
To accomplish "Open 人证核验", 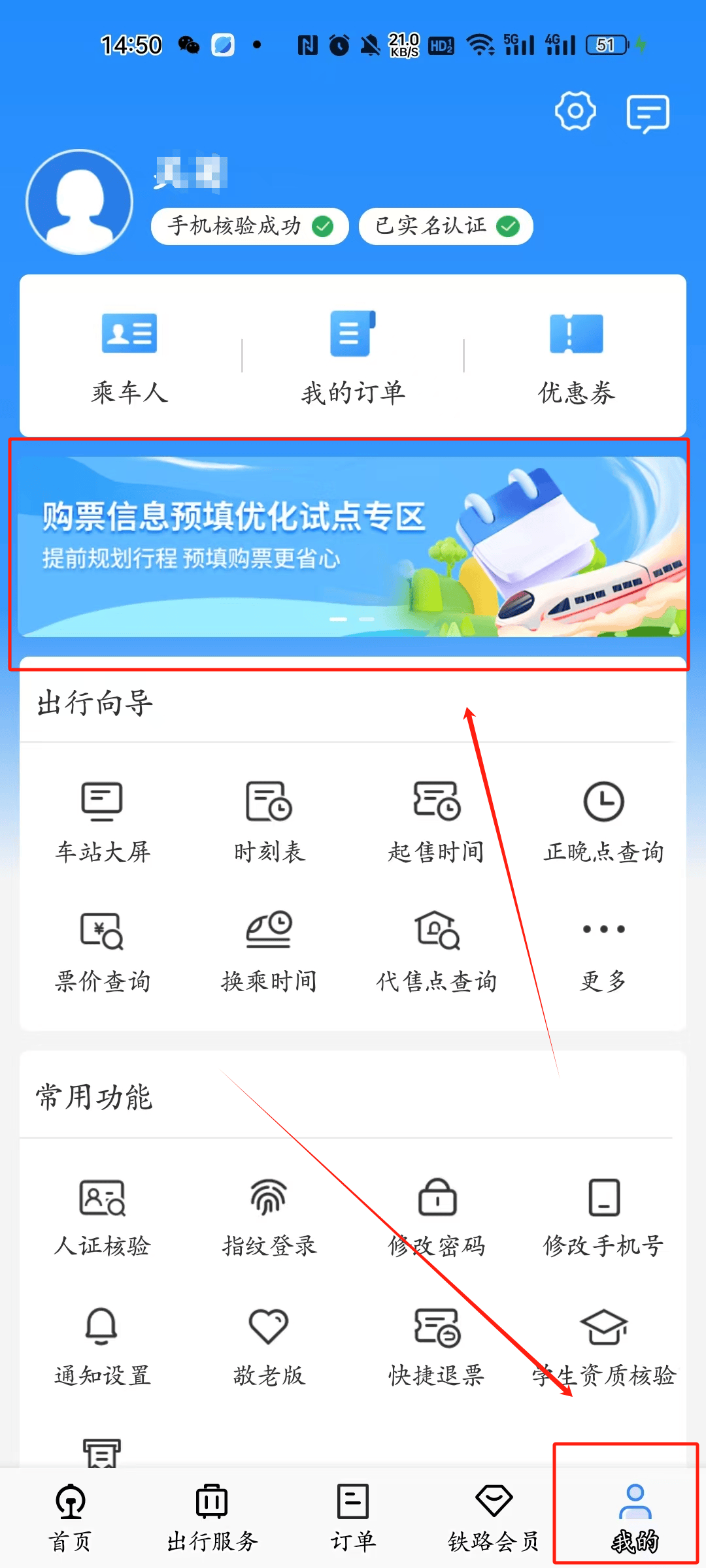I will pyautogui.click(x=103, y=1217).
